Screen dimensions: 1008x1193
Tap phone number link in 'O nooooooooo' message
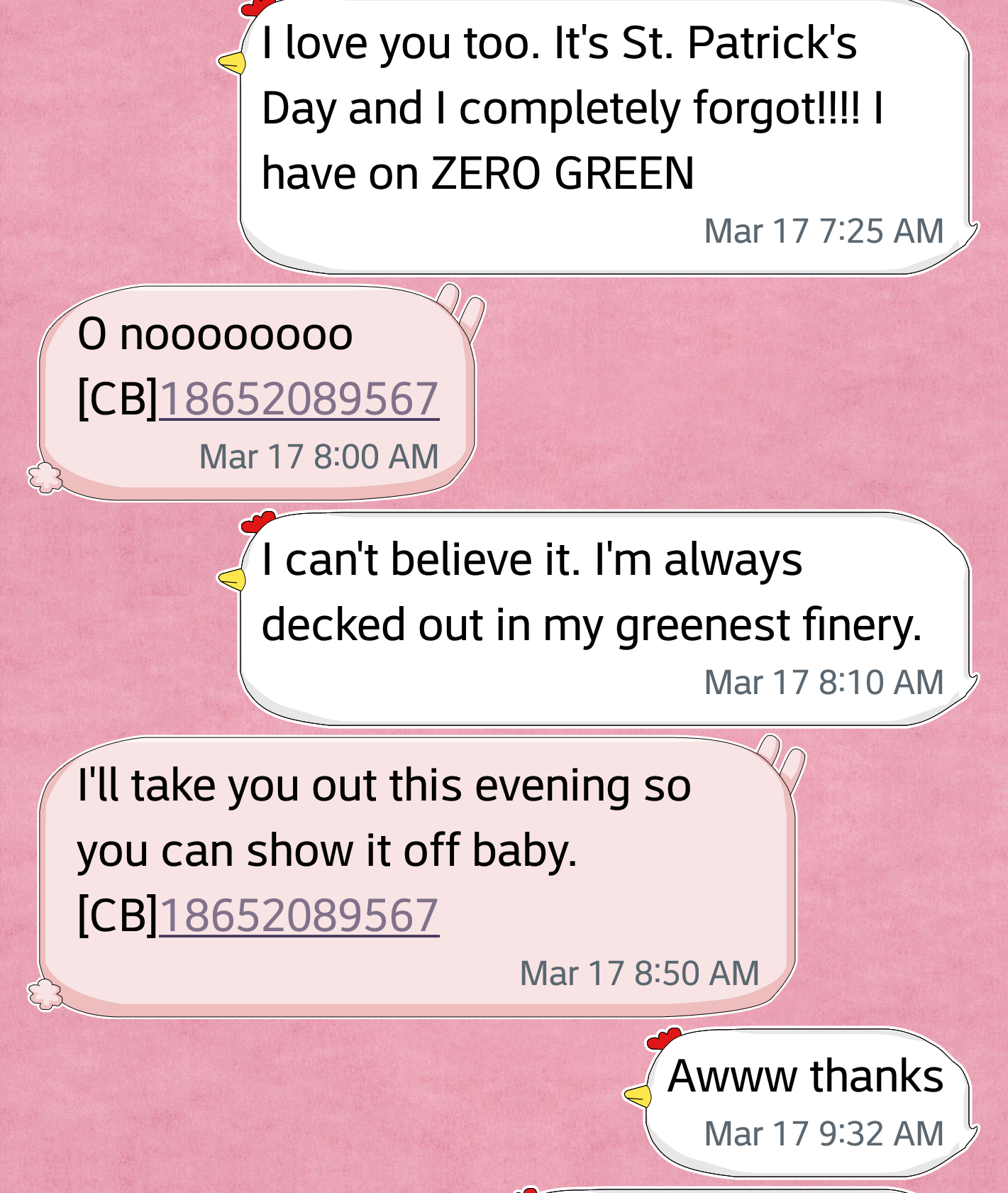(x=299, y=398)
